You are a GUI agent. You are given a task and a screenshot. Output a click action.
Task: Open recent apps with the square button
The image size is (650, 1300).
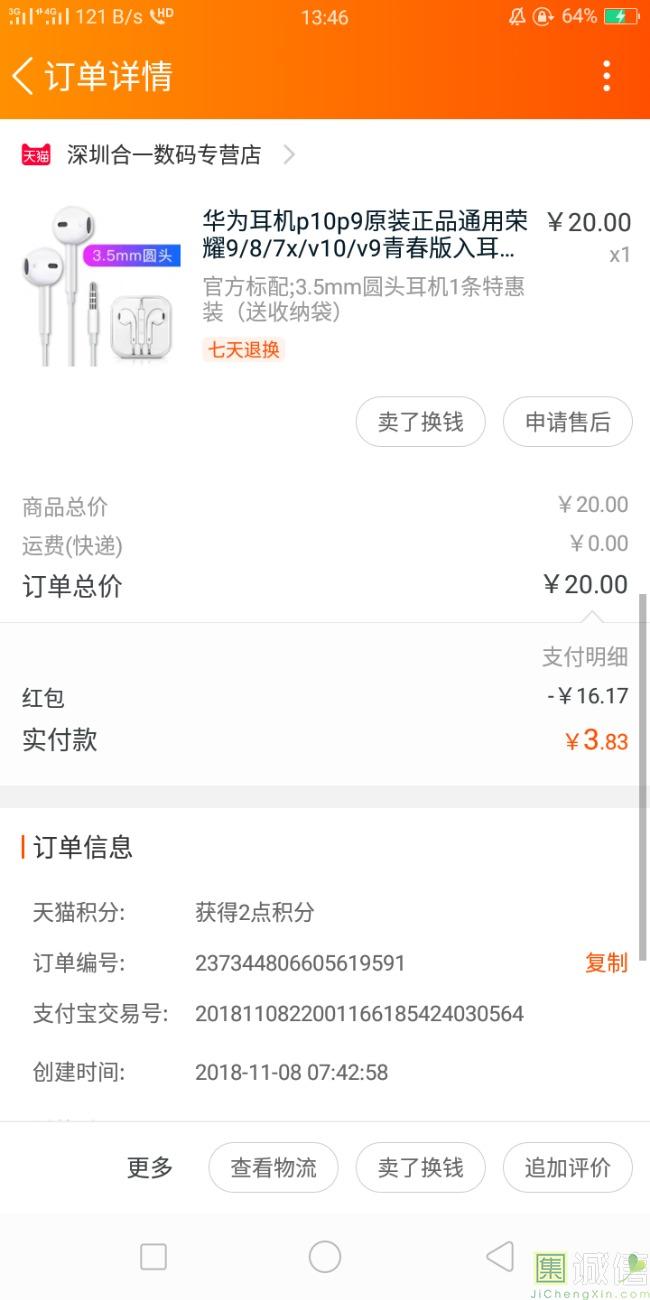point(153,1257)
